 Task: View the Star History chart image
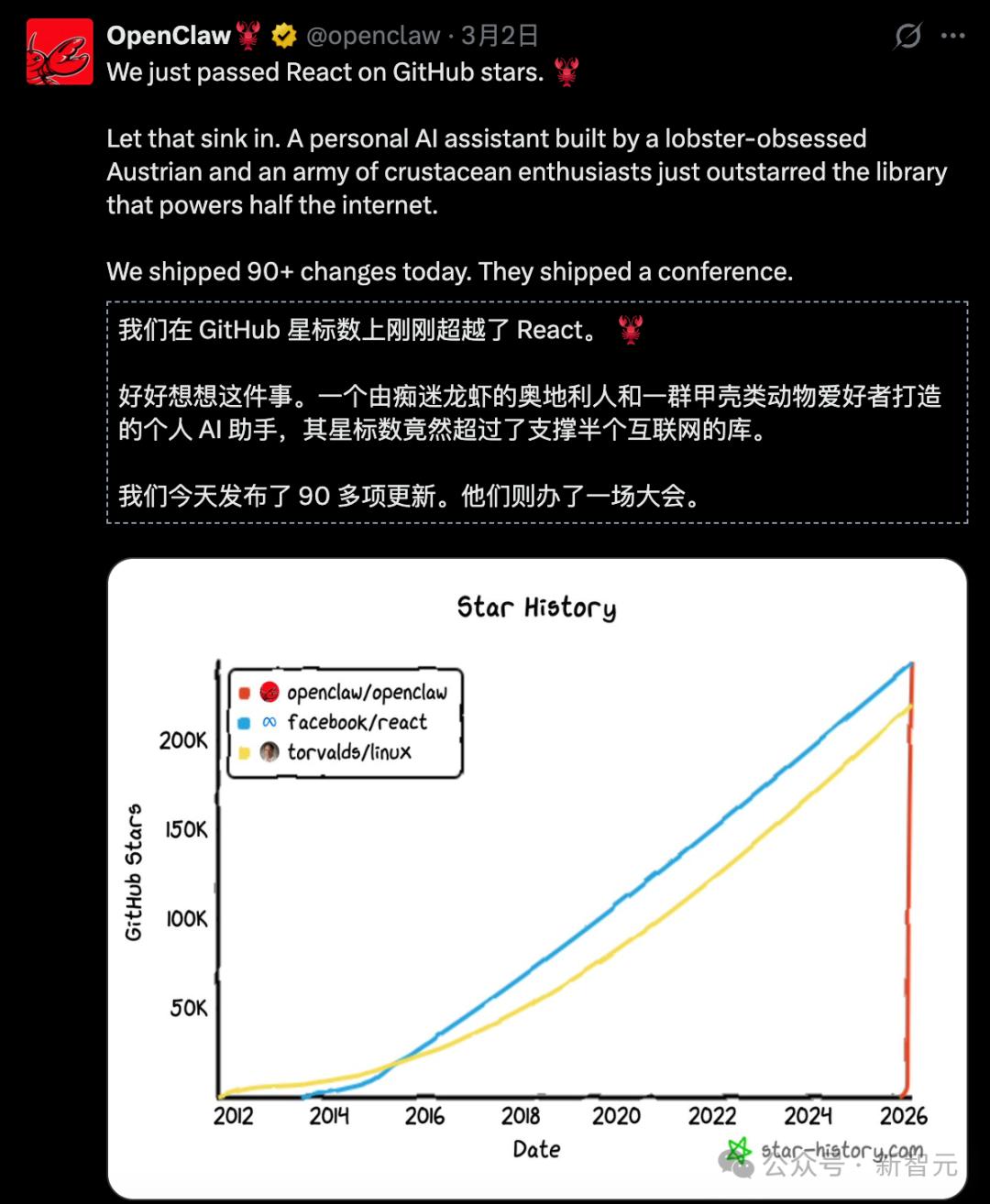tap(537, 878)
